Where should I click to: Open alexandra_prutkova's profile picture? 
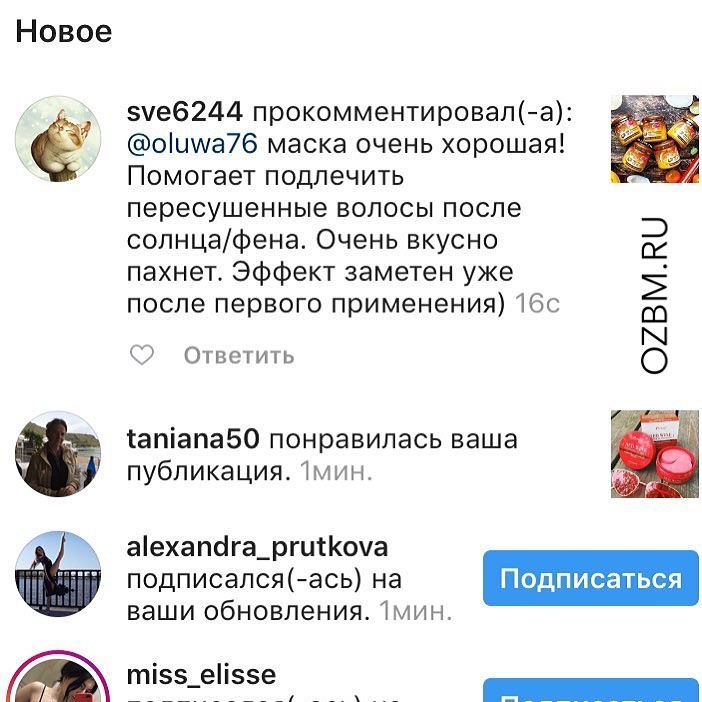[x=58, y=573]
